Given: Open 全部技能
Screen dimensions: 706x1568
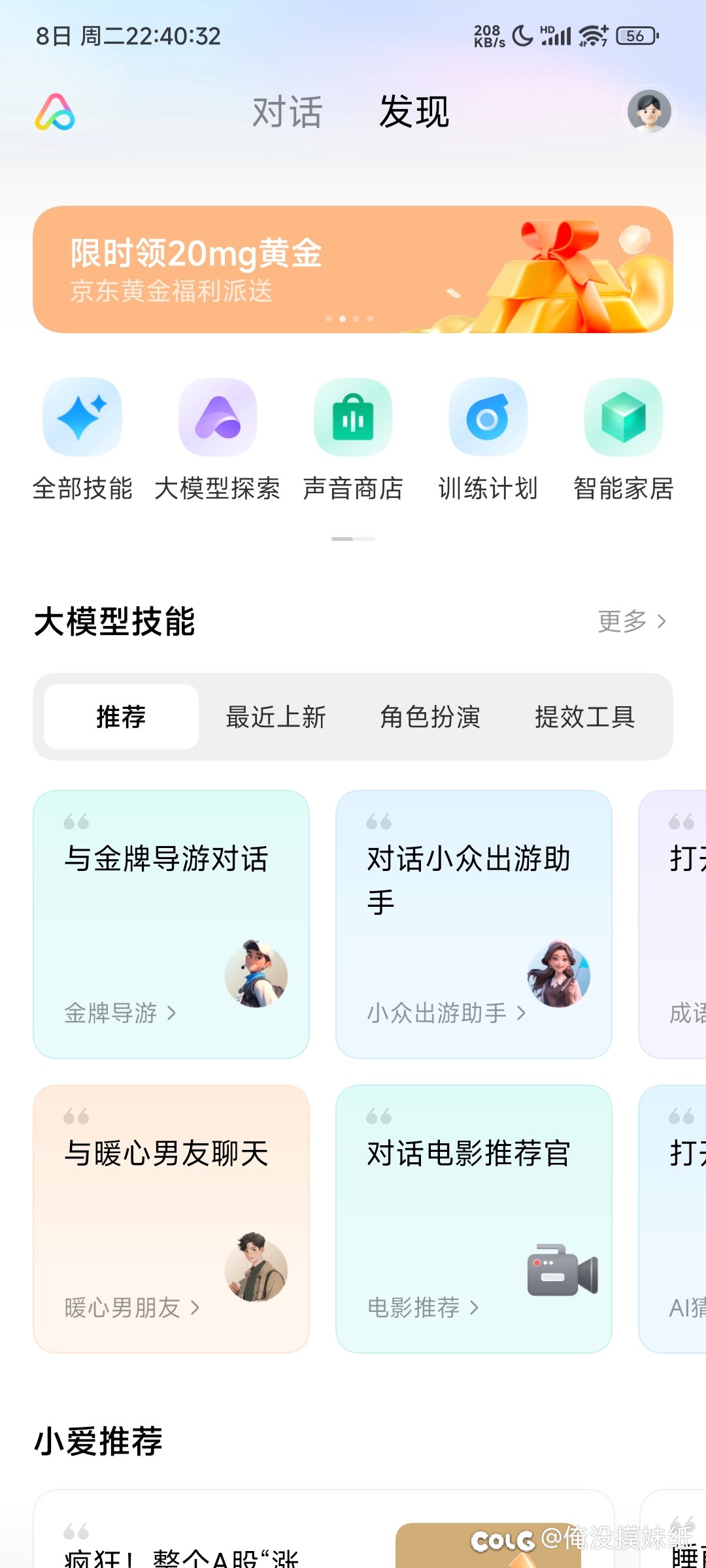Looking at the screenshot, I should (82, 439).
